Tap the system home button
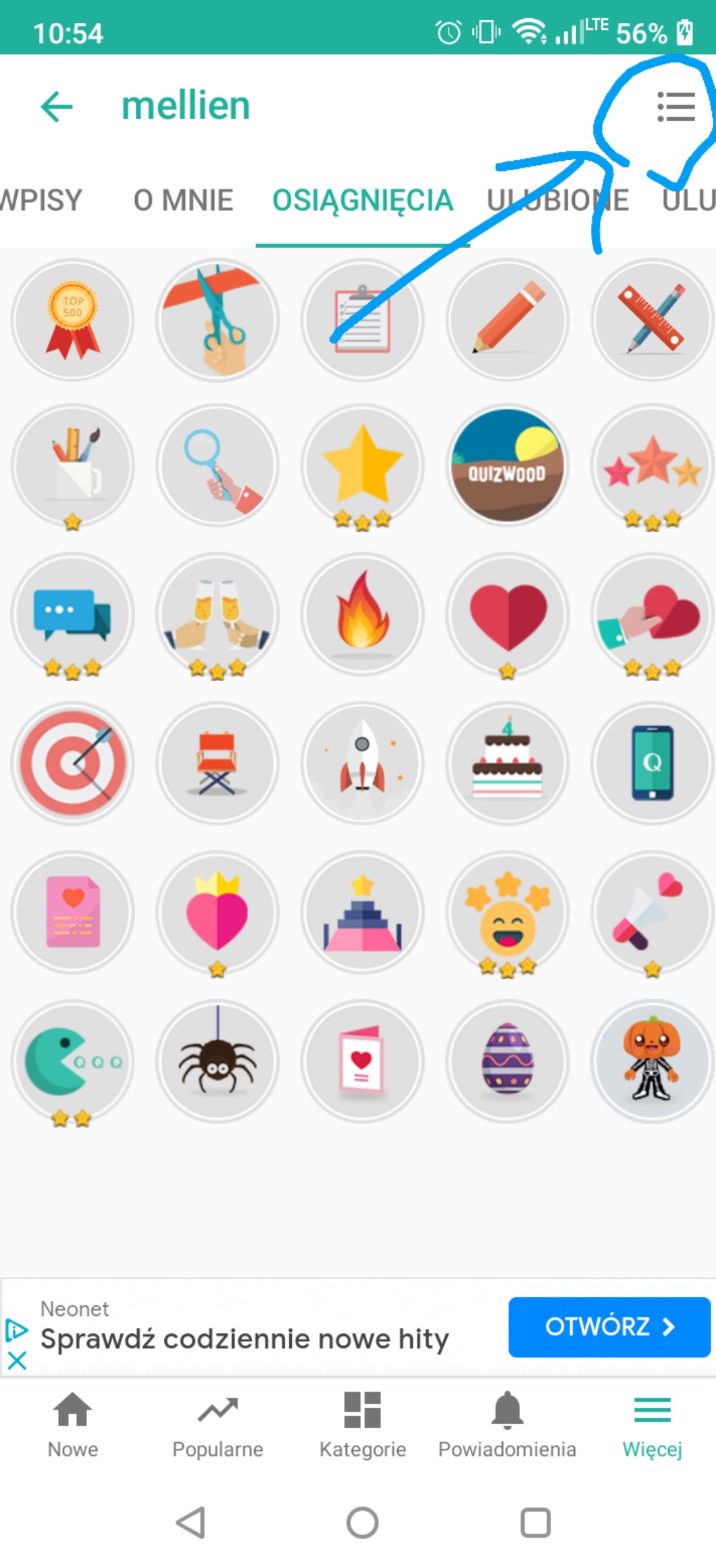This screenshot has width=716, height=1568. (363, 1523)
